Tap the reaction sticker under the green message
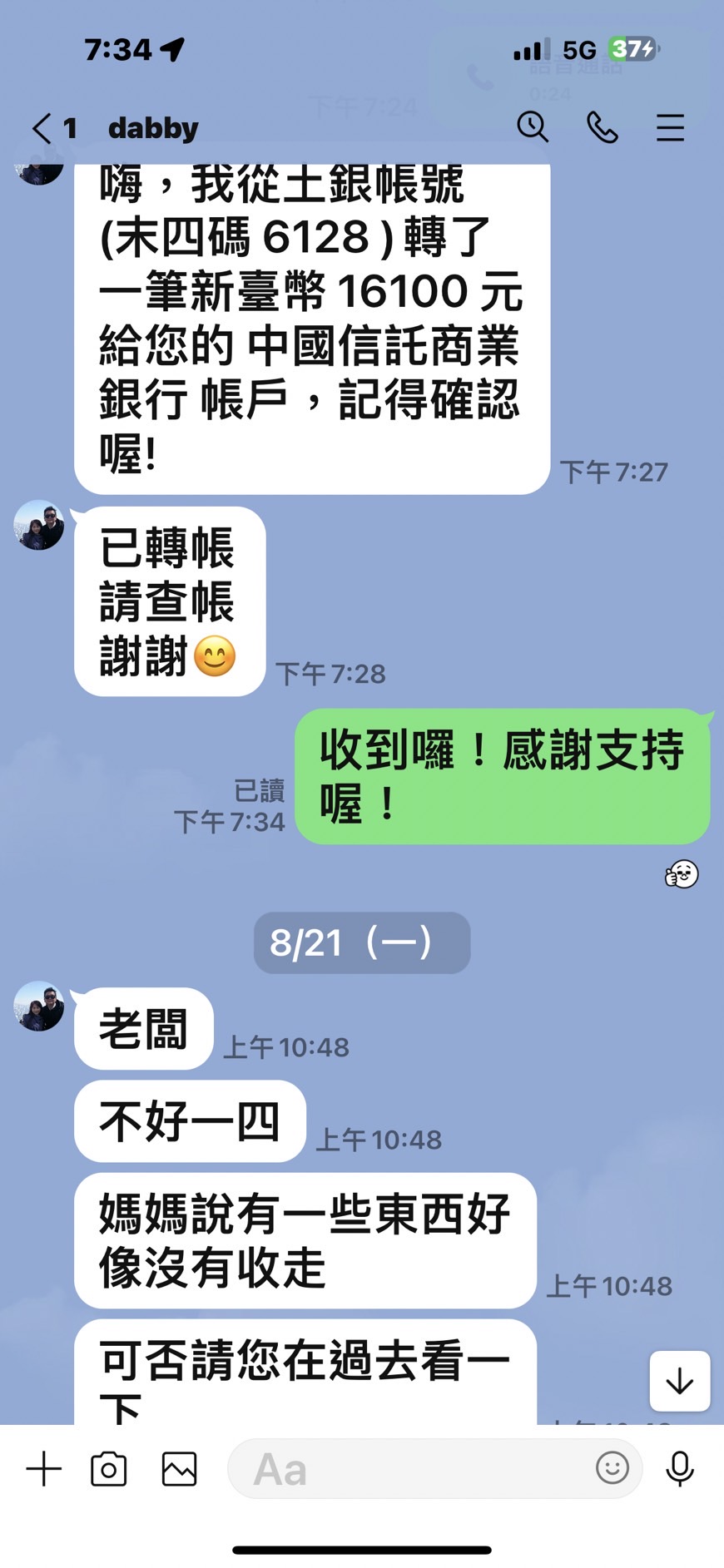This screenshot has height=1568, width=724. coord(682,874)
